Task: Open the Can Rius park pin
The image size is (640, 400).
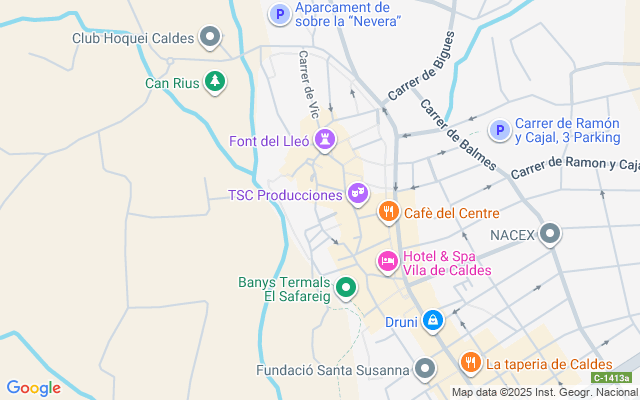Action: (214, 82)
